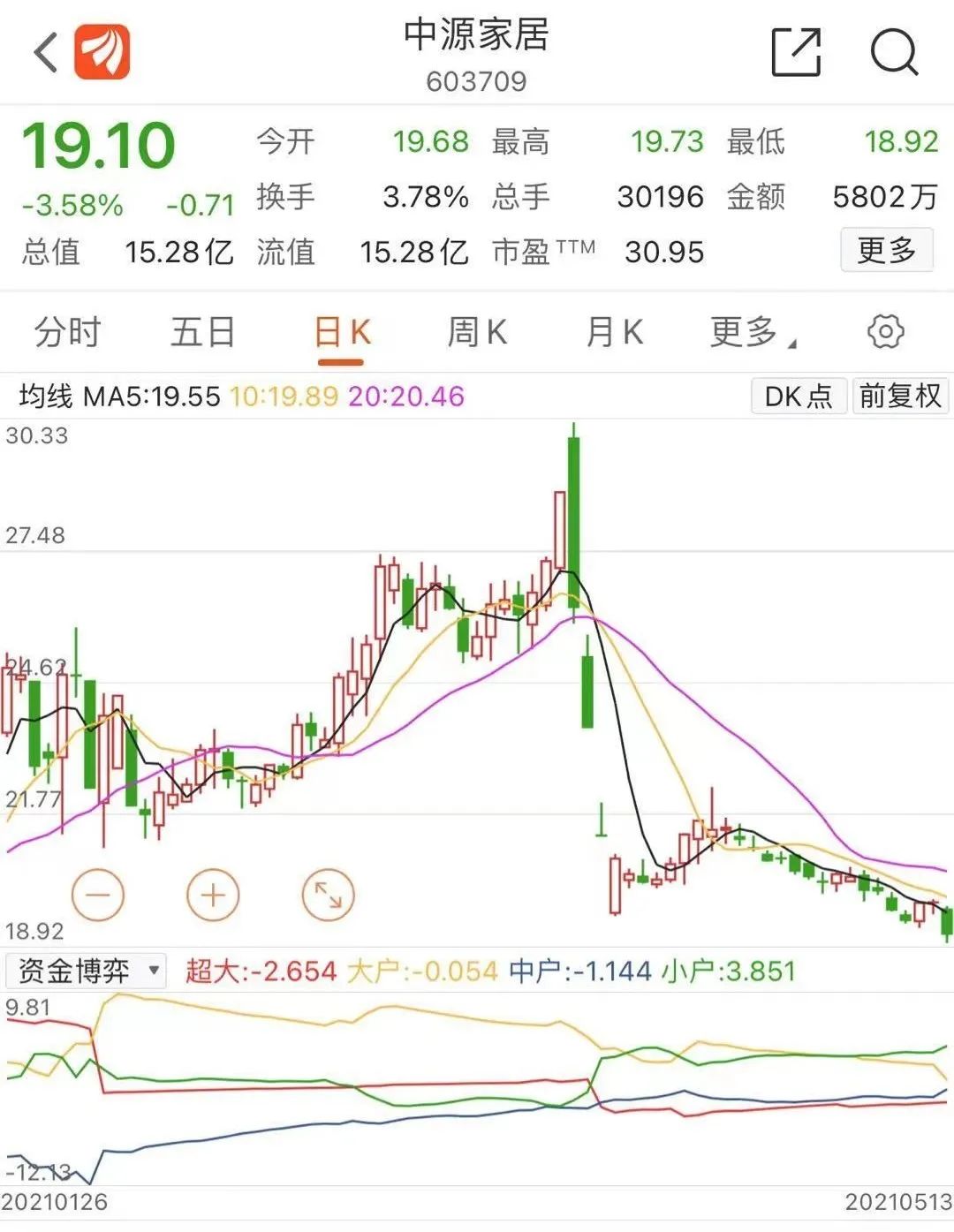Toggle the DK点 indicator
The image size is (954, 1232).
point(799,396)
